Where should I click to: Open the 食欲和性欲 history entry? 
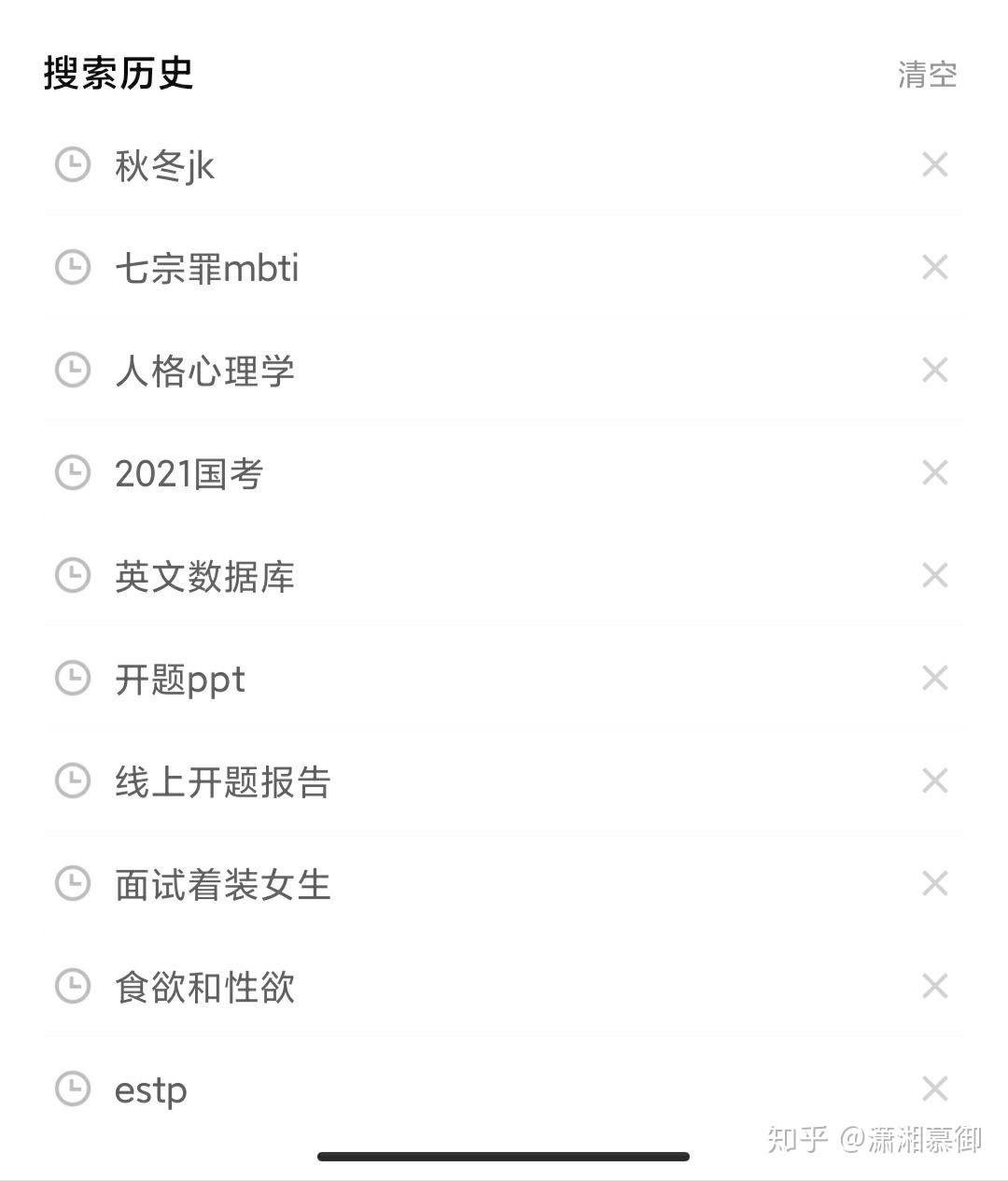[204, 988]
